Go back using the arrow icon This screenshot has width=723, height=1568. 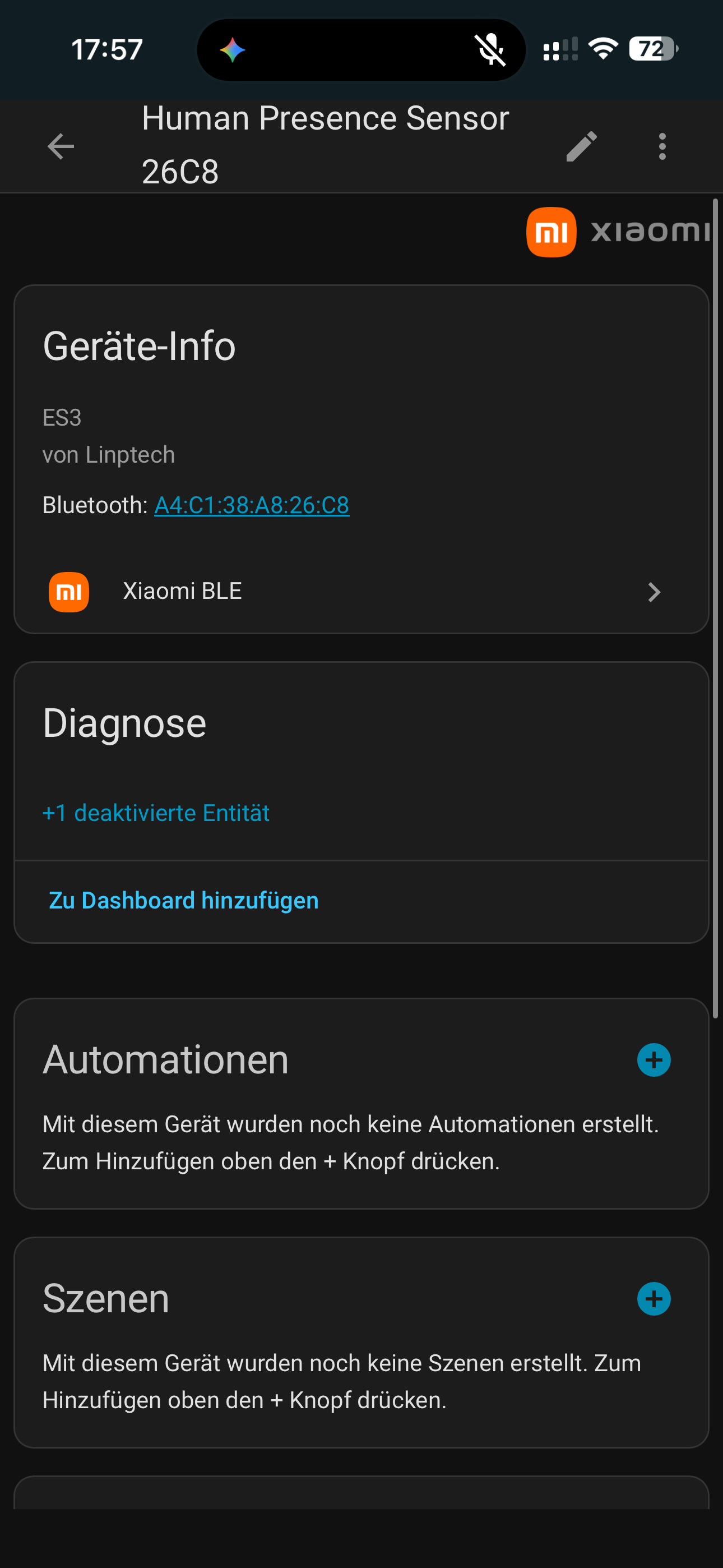pyautogui.click(x=61, y=146)
